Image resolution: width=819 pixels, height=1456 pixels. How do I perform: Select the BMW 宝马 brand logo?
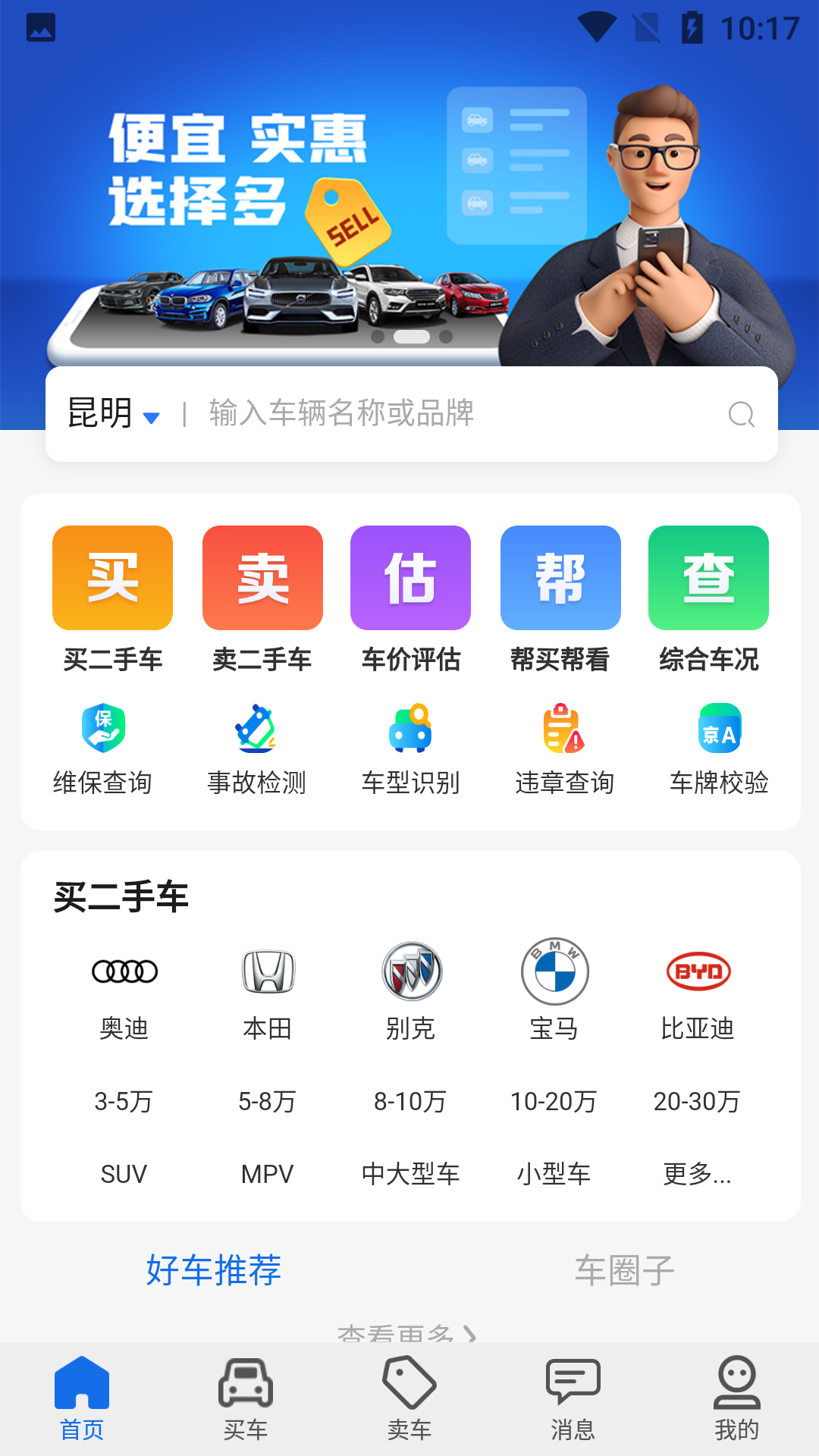(x=554, y=972)
